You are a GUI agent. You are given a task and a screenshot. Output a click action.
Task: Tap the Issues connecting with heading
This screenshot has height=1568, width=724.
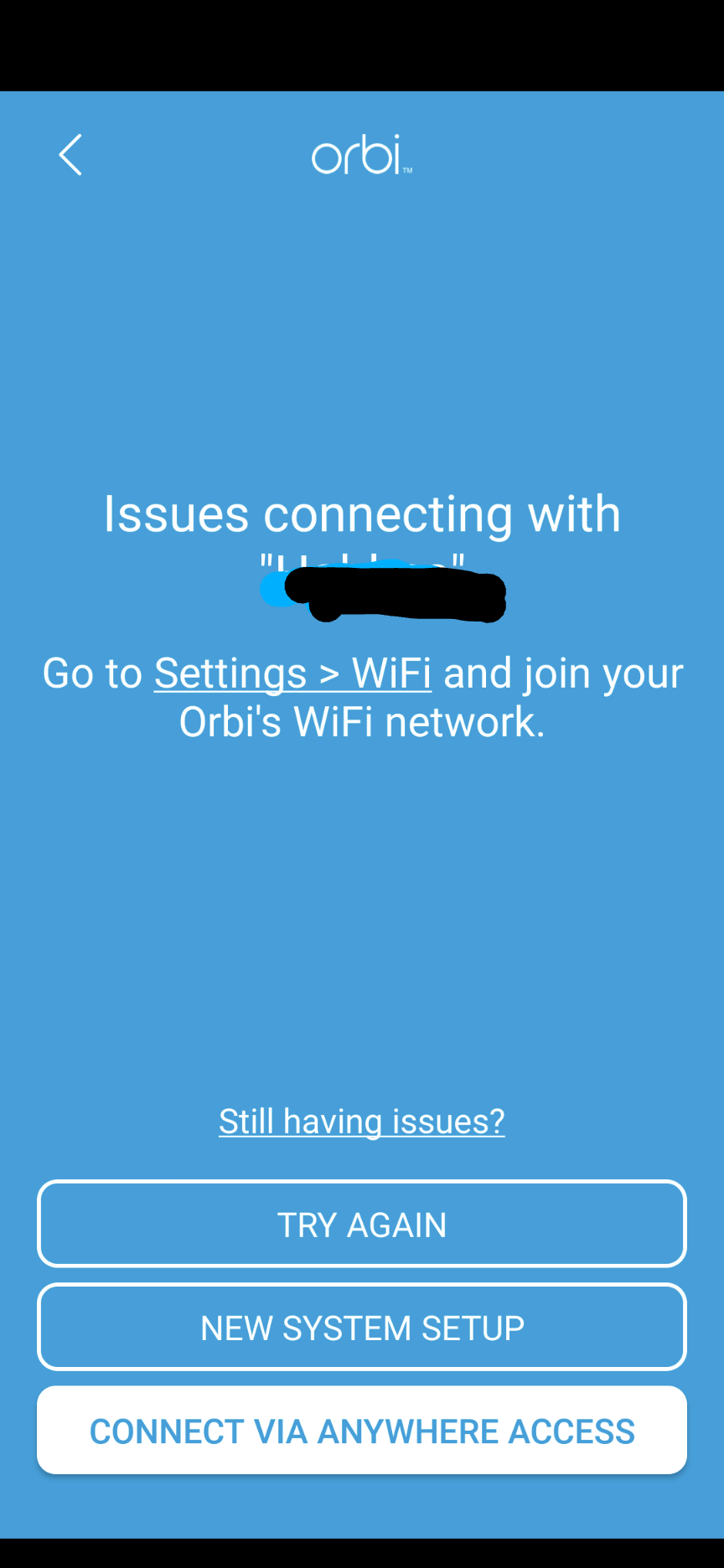click(361, 513)
